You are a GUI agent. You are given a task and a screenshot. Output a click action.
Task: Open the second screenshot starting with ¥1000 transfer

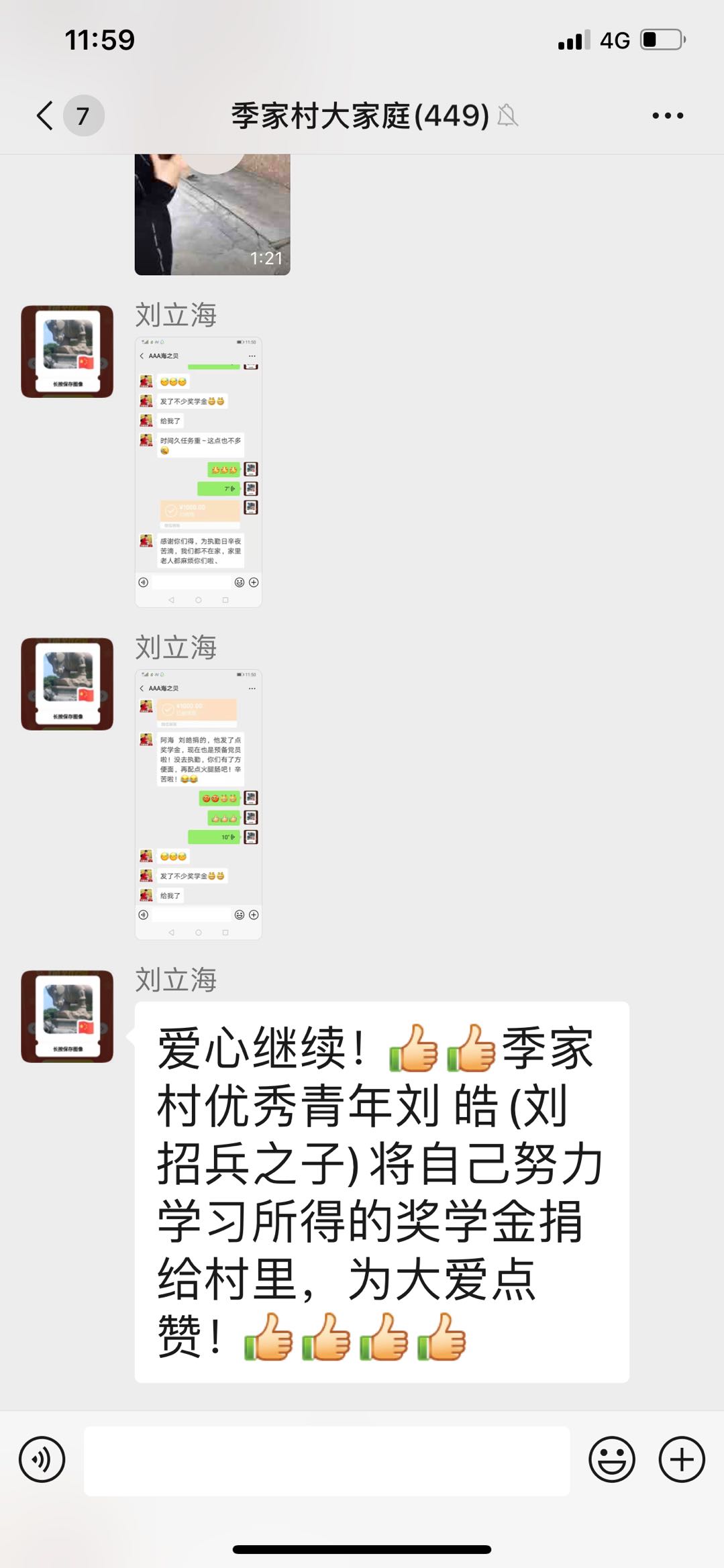198,804
